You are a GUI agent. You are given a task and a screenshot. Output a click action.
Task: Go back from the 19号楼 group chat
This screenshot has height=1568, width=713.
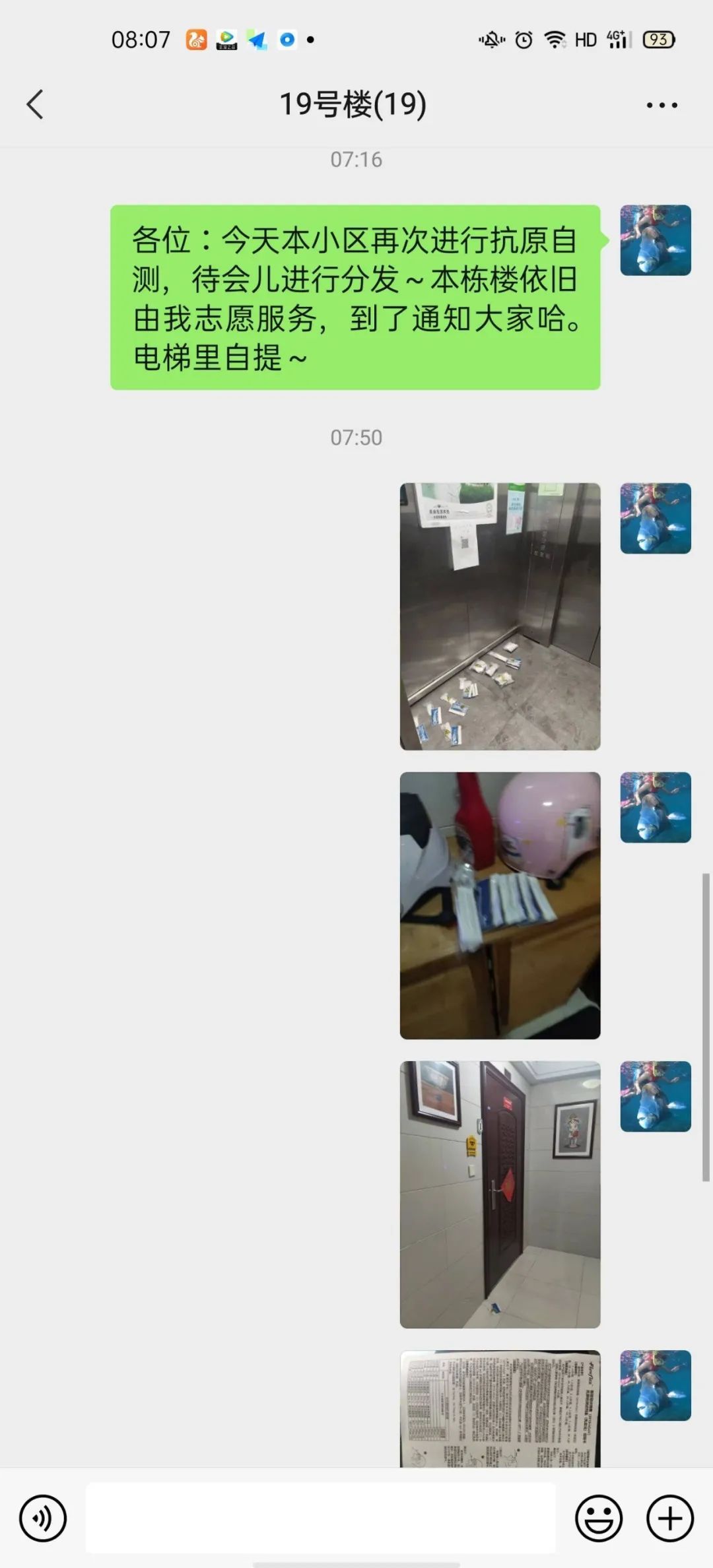click(35, 104)
